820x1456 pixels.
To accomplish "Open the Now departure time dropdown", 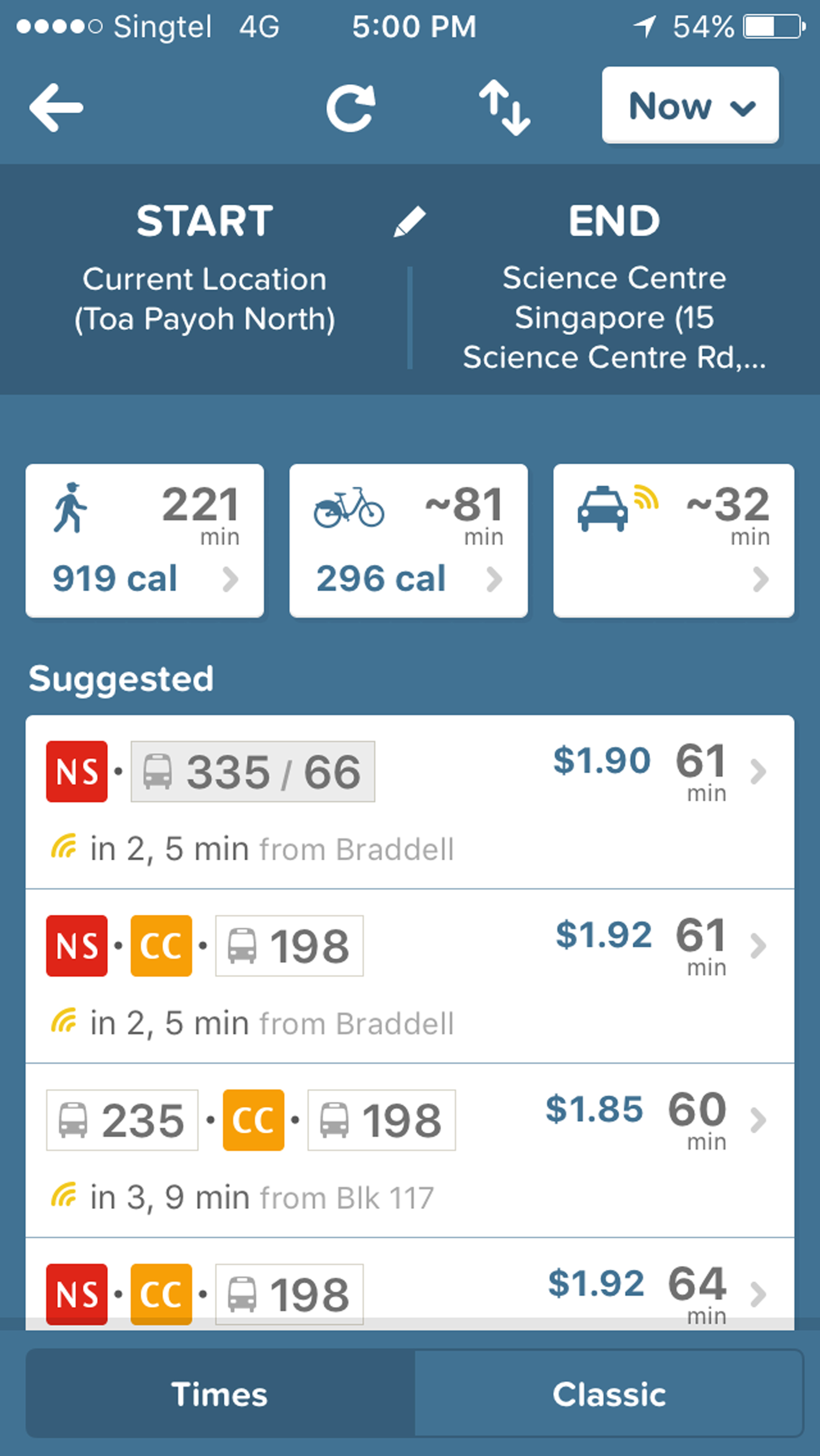I will [690, 105].
